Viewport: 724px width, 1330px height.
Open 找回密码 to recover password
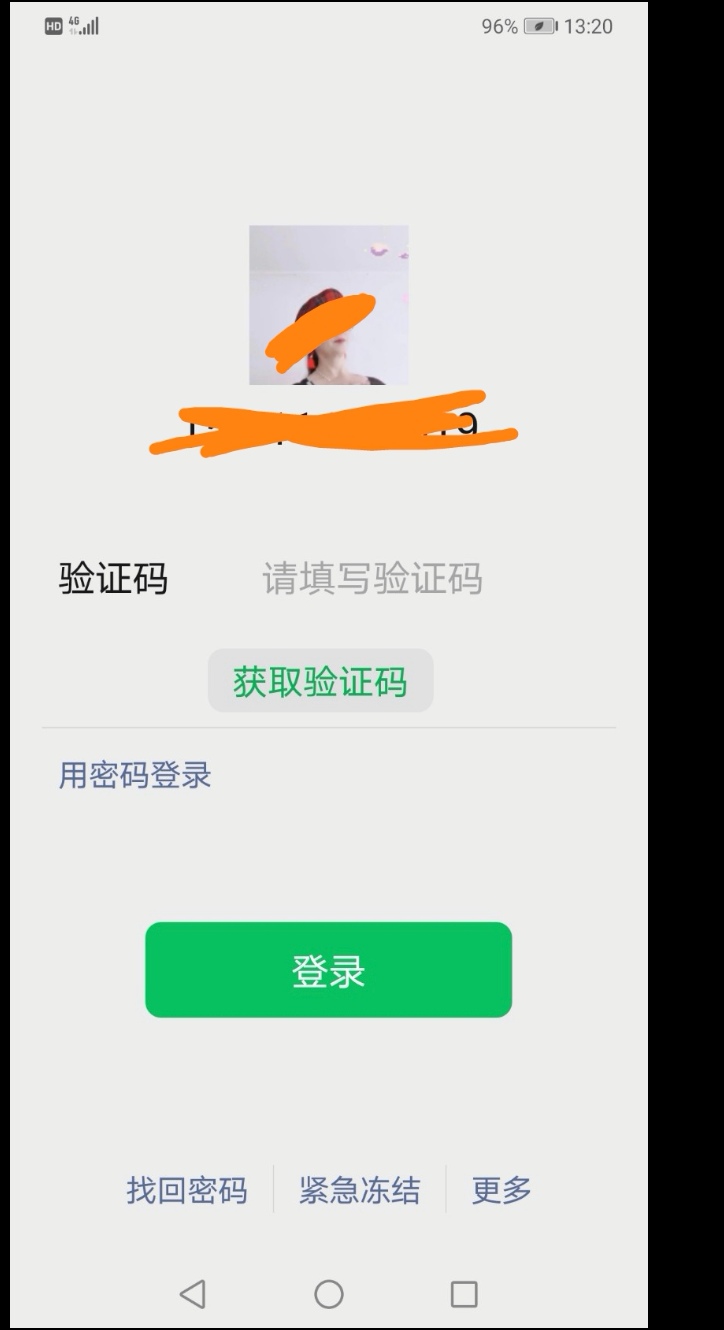pyautogui.click(x=186, y=1190)
